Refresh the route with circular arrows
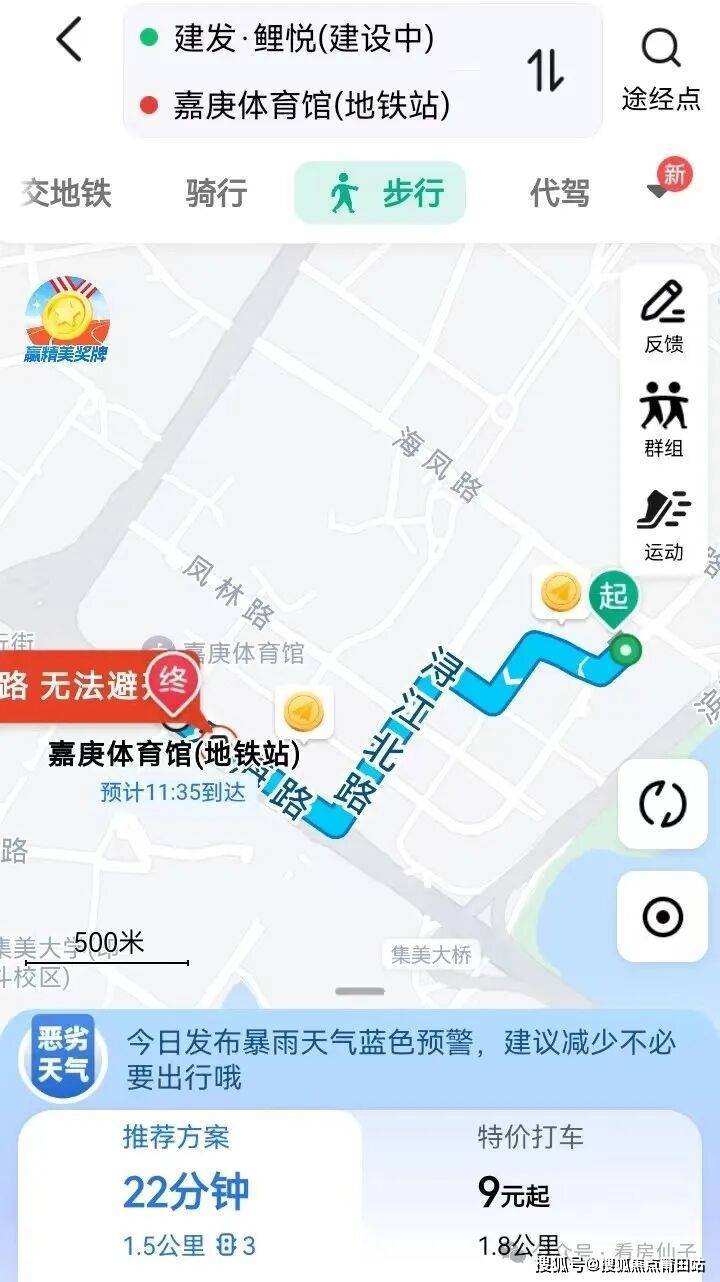This screenshot has height=1282, width=720. tap(663, 804)
